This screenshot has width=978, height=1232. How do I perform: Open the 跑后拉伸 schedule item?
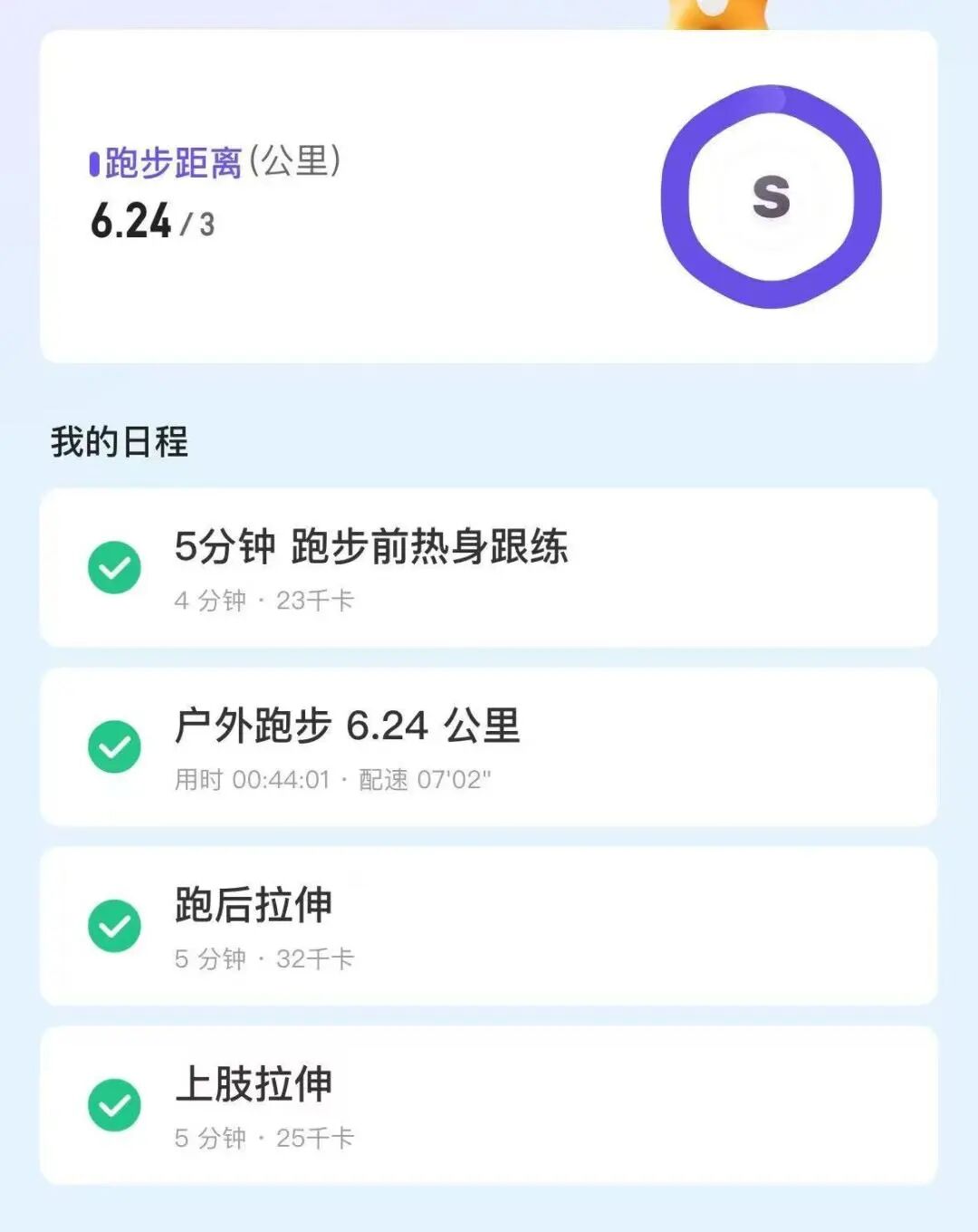[489, 926]
